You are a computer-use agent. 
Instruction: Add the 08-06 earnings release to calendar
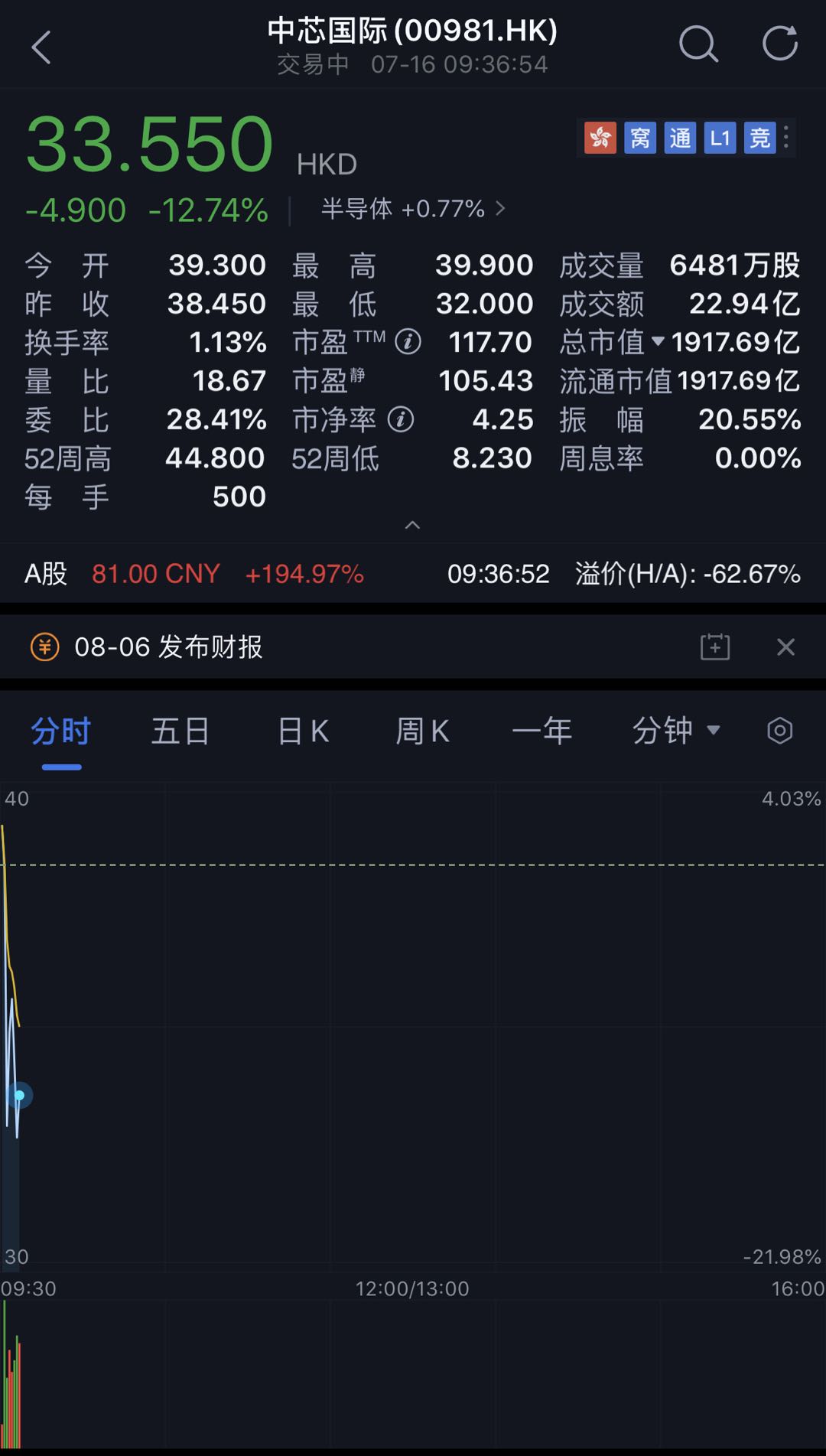[715, 647]
